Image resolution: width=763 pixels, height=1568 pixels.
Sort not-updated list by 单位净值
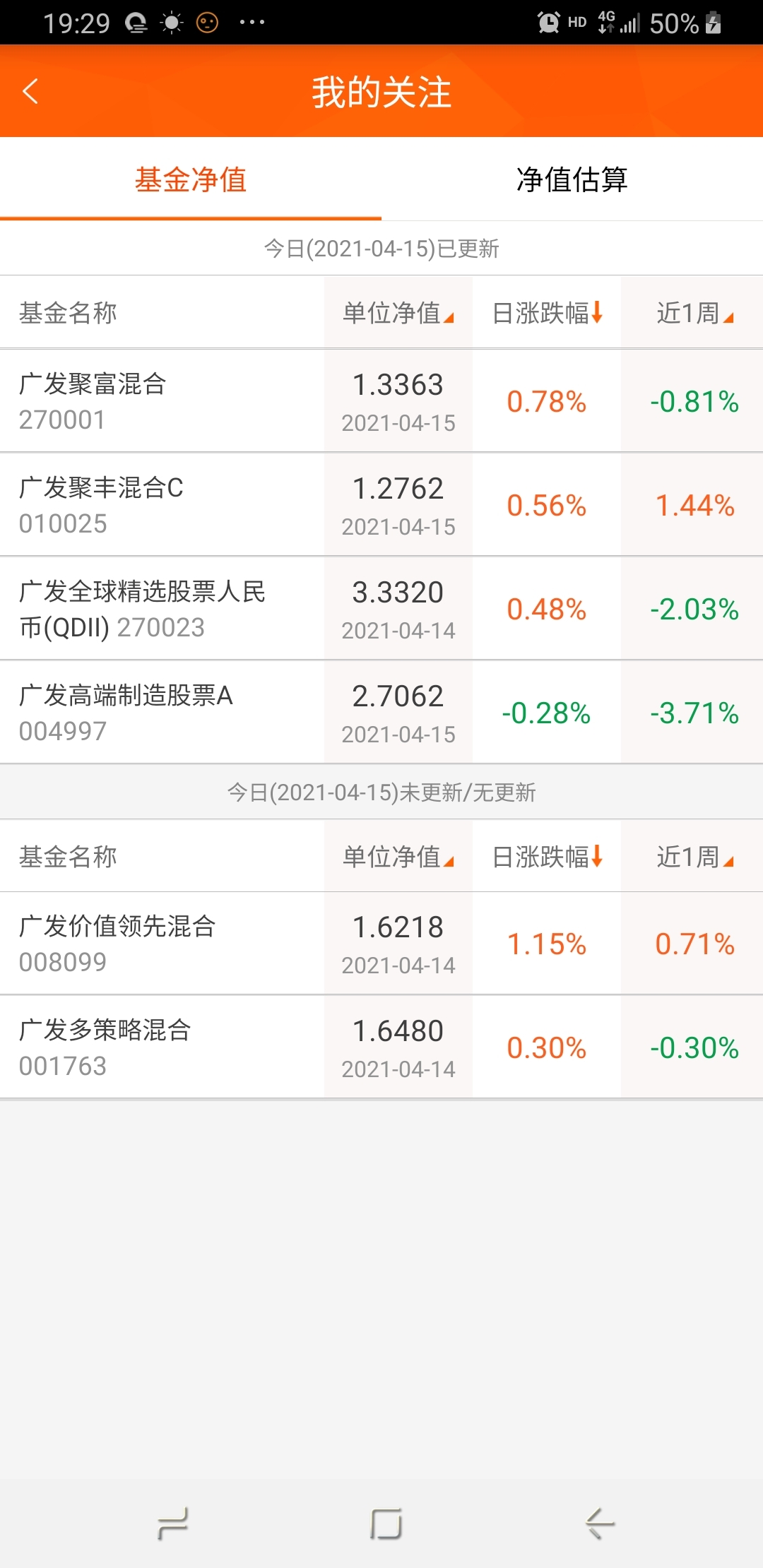[398, 857]
